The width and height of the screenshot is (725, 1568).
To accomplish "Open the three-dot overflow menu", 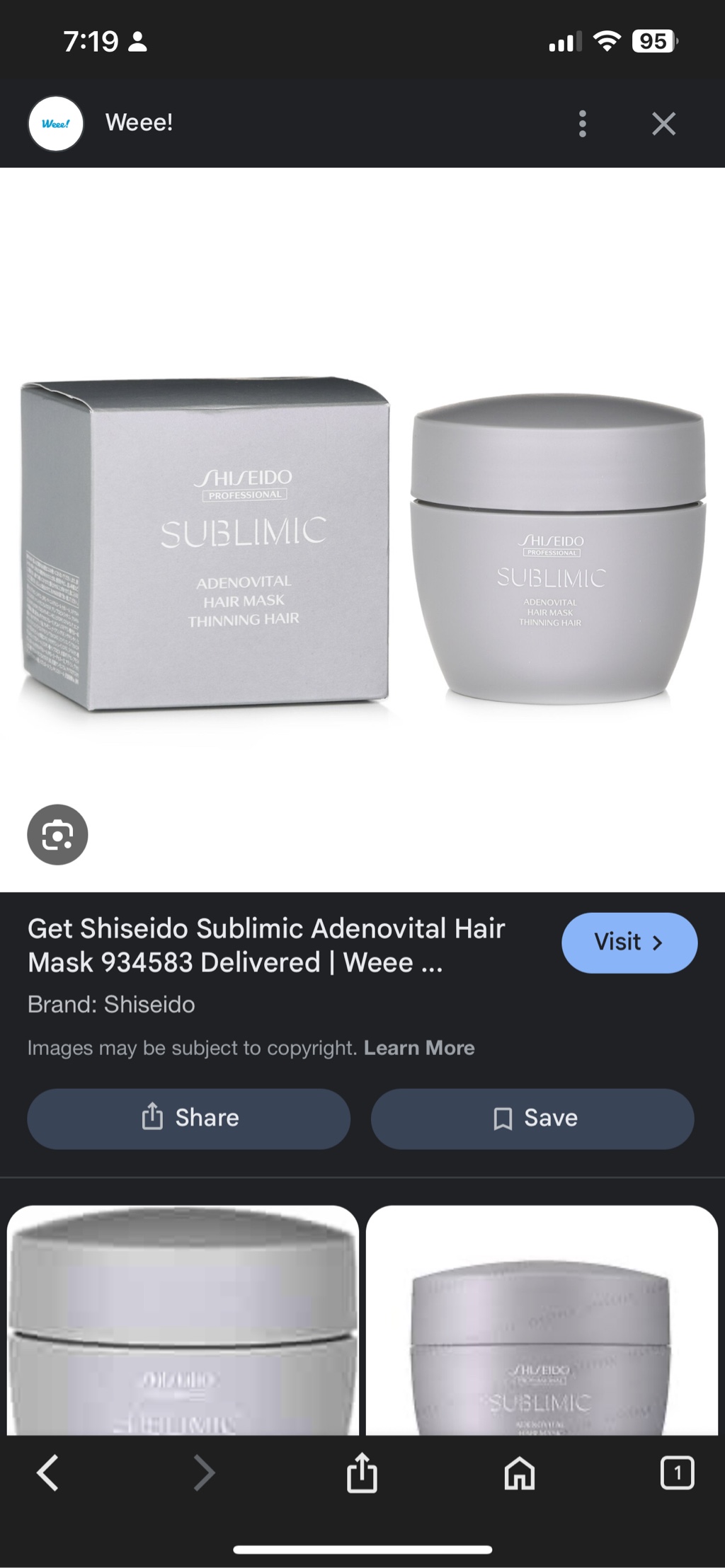I will (x=582, y=124).
